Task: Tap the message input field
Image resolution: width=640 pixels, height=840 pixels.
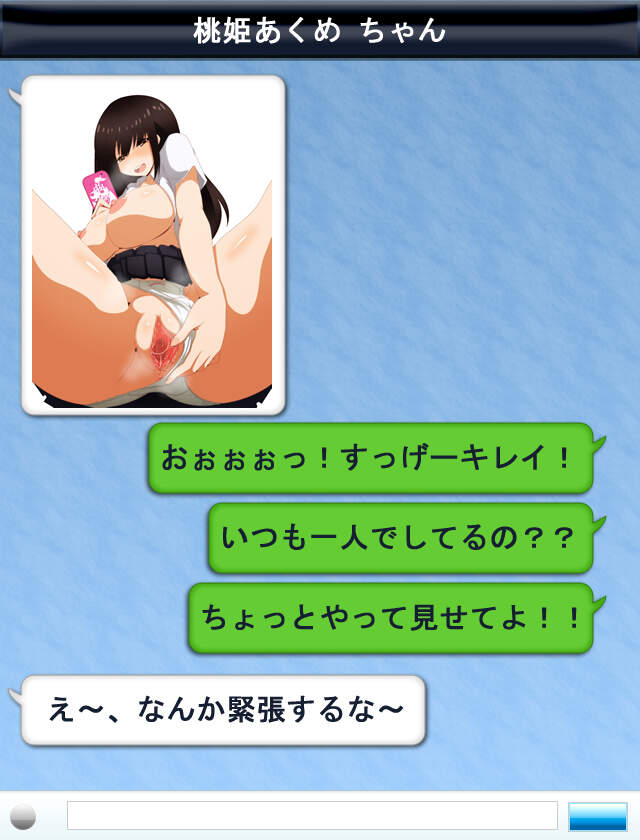Action: click(x=312, y=815)
